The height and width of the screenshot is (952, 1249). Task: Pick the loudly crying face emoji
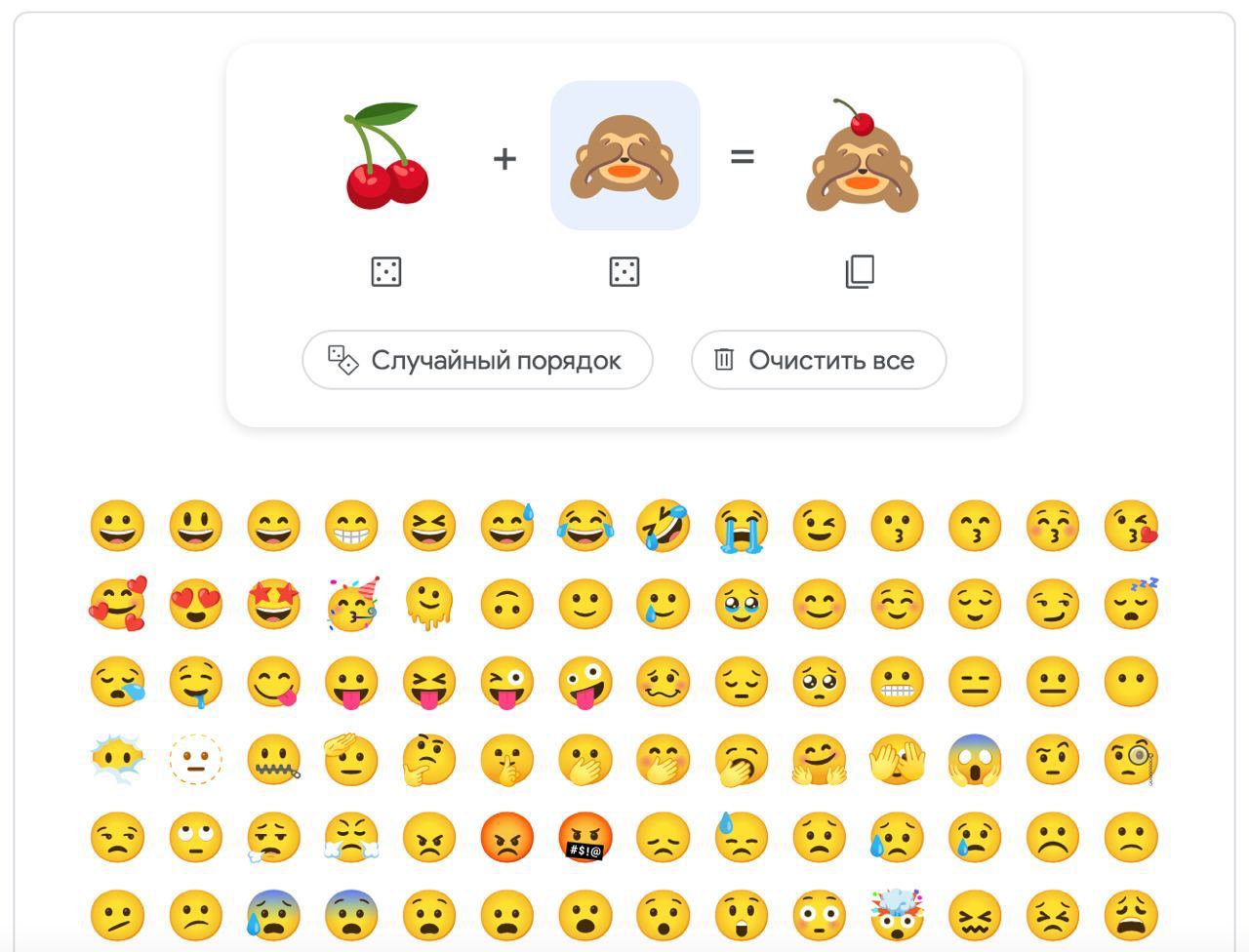(x=742, y=526)
